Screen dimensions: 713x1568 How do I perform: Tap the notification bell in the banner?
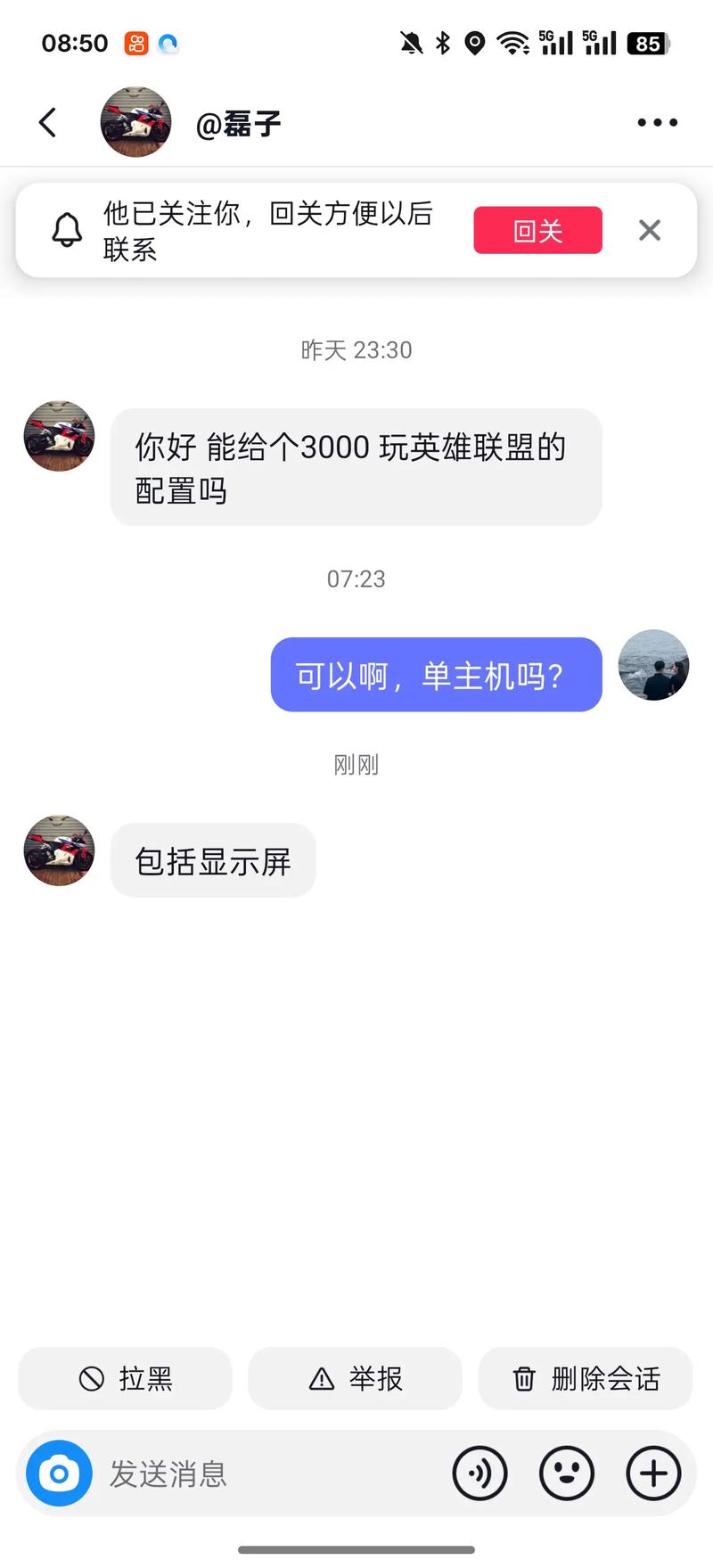68,230
